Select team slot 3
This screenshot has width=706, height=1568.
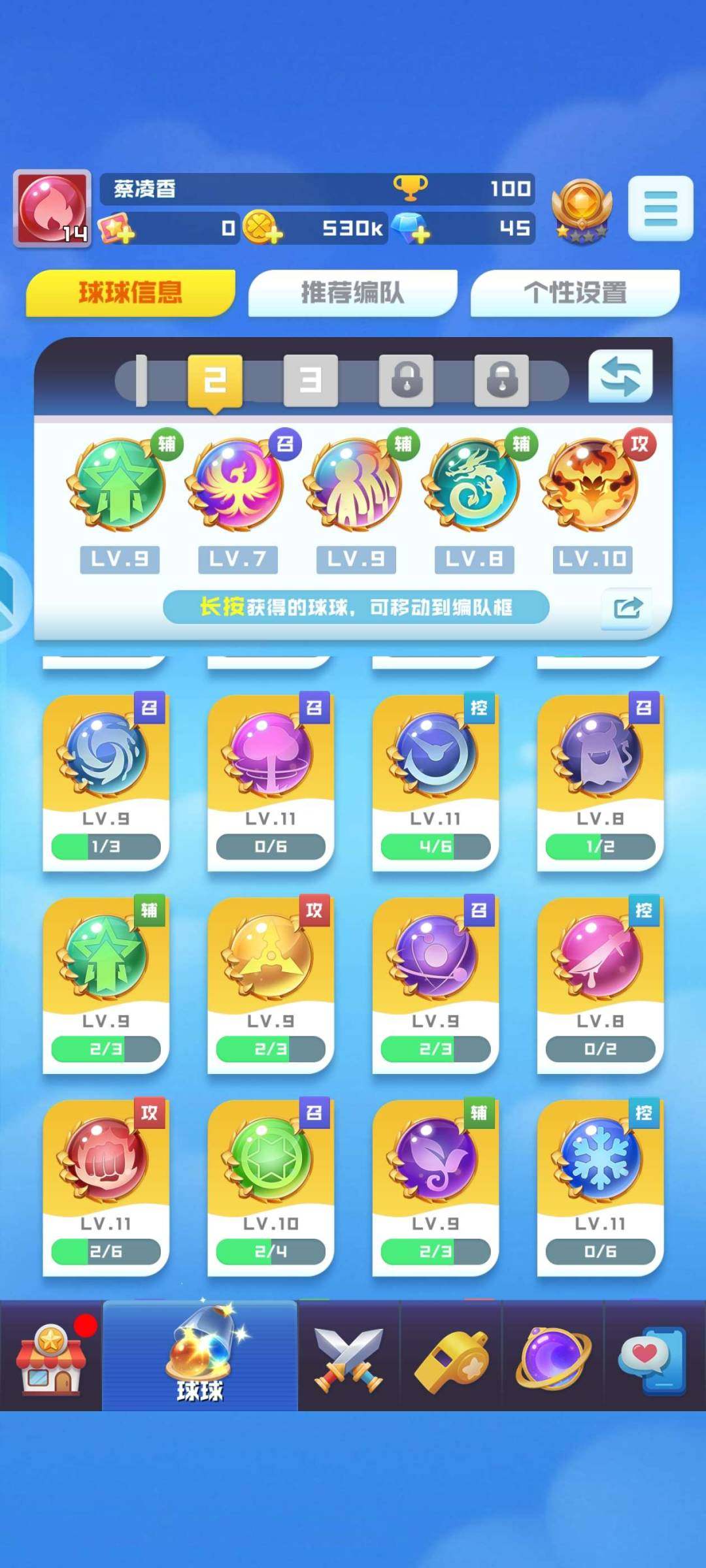311,380
